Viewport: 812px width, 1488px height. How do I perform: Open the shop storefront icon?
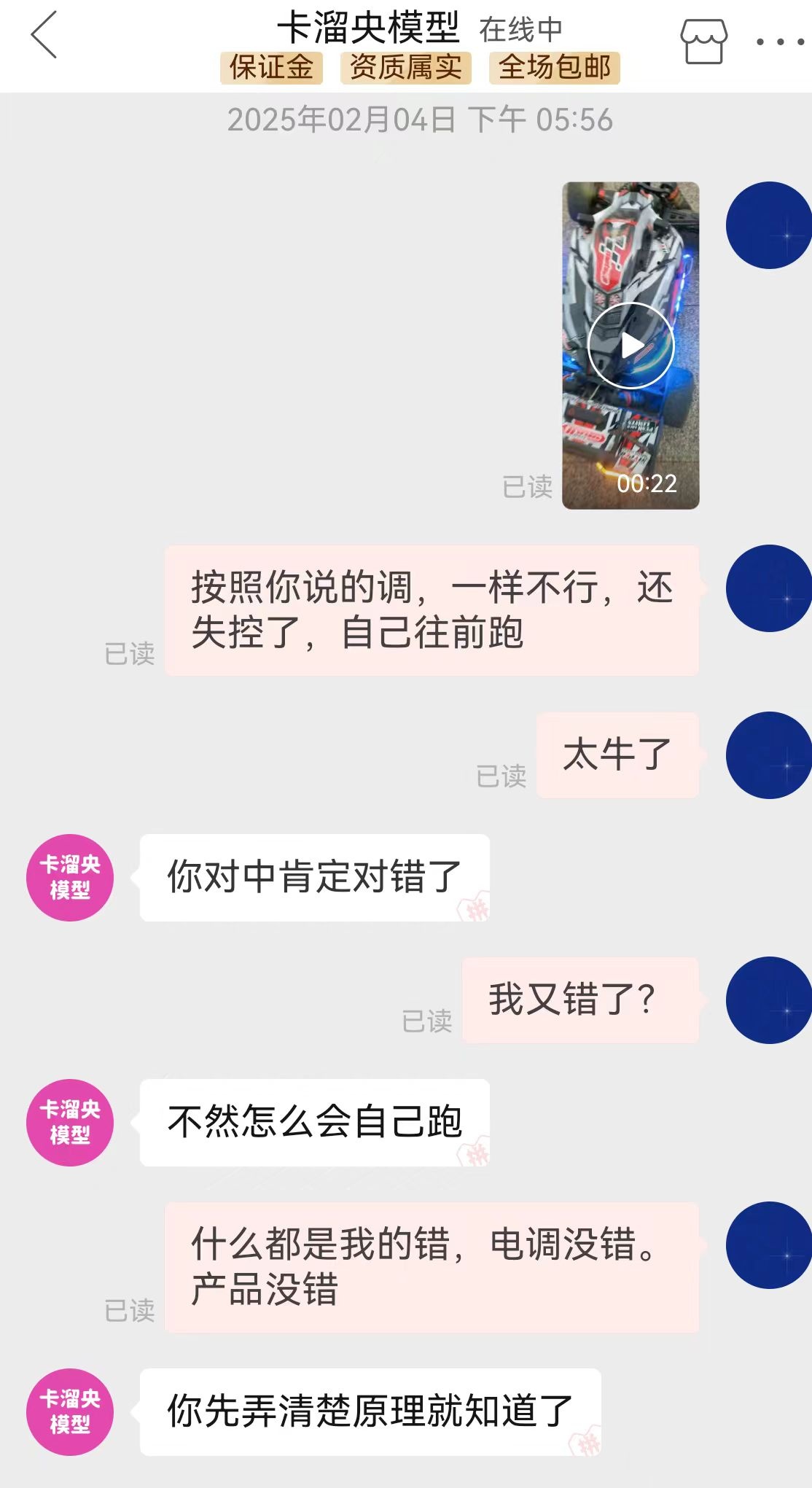pos(703,42)
